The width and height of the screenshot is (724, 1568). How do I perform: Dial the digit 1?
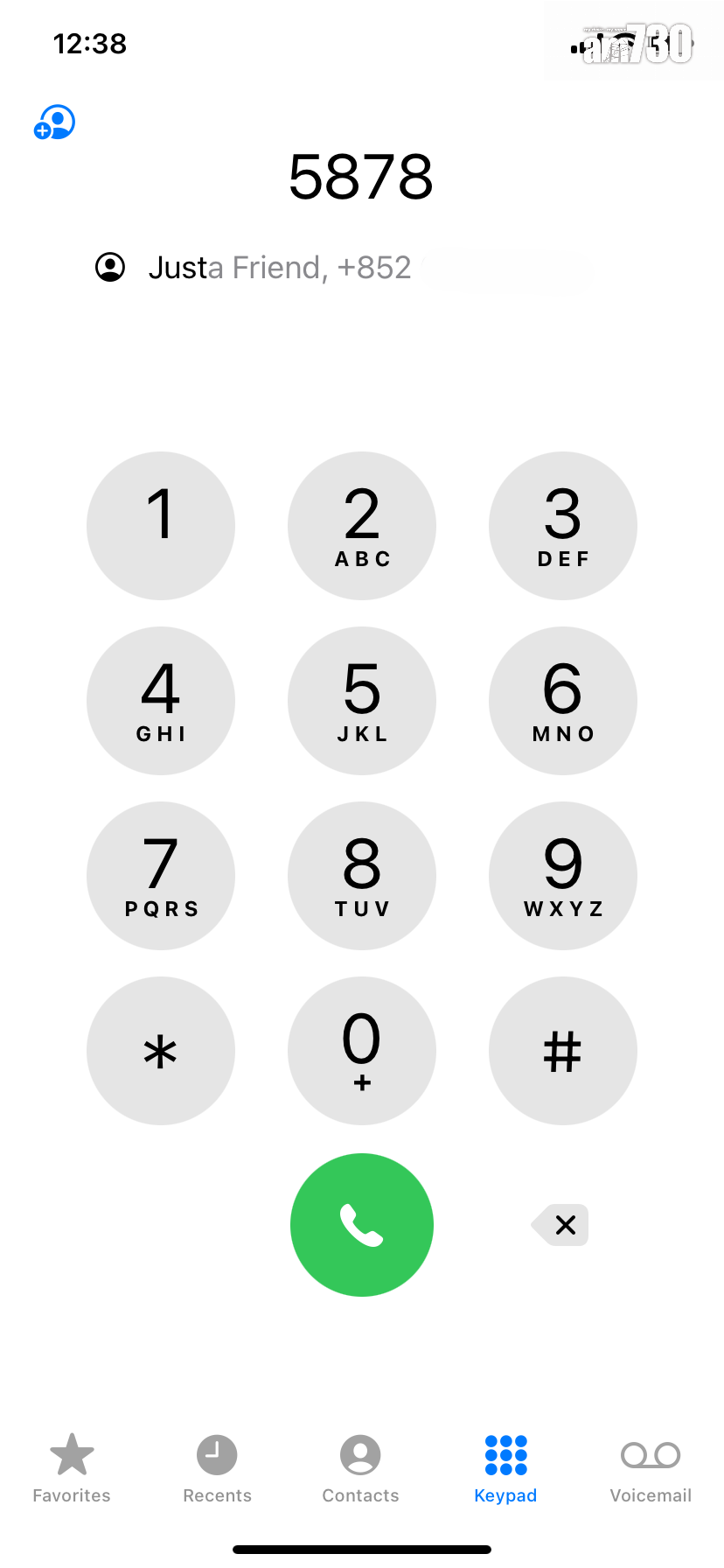[161, 526]
